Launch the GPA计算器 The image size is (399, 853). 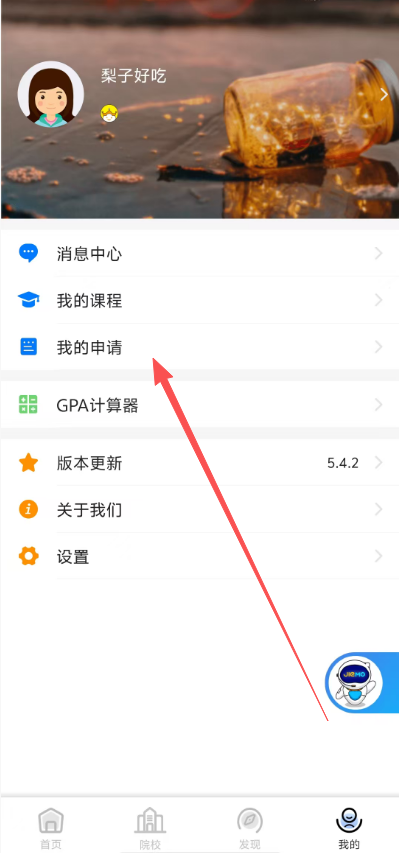pyautogui.click(x=199, y=405)
